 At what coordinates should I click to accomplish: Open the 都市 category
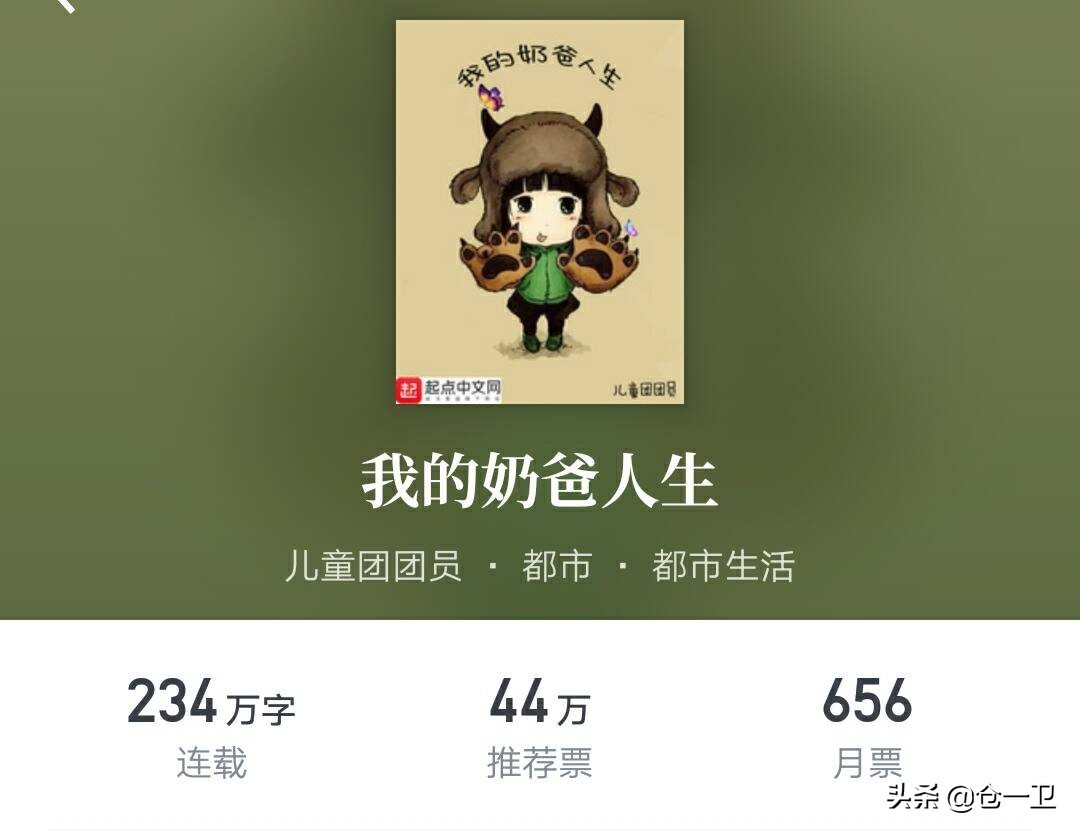(x=556, y=566)
